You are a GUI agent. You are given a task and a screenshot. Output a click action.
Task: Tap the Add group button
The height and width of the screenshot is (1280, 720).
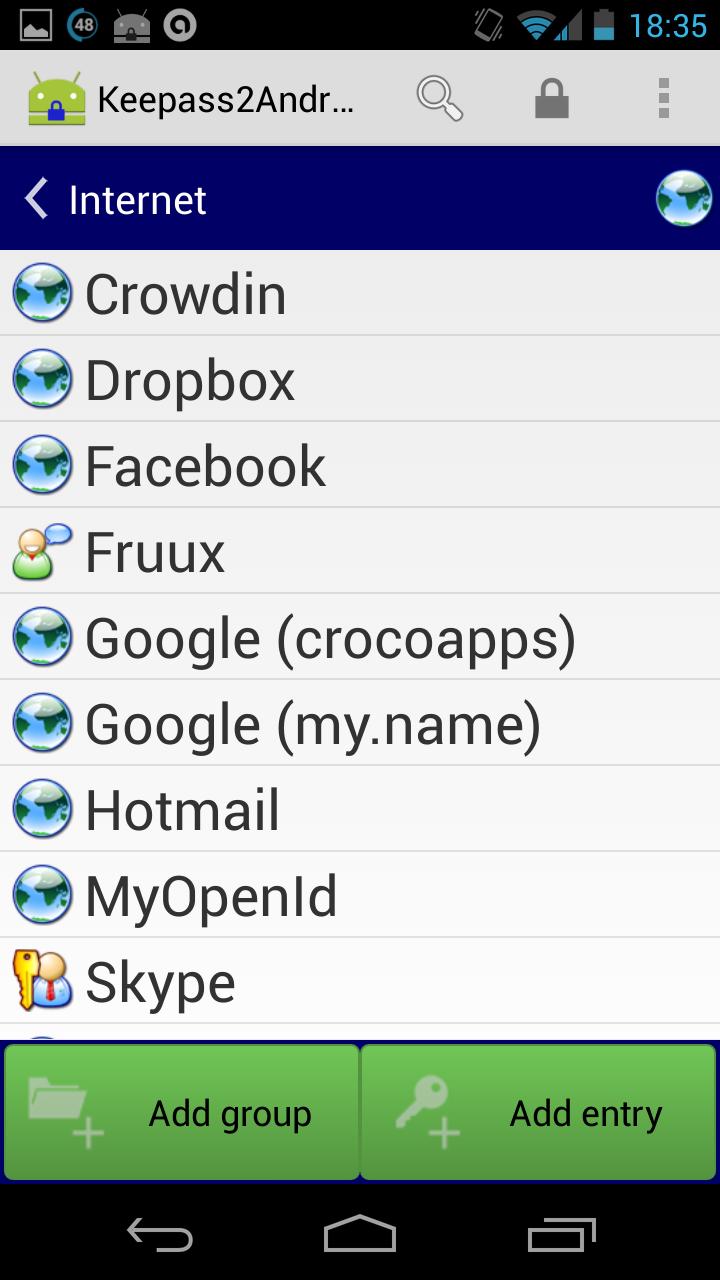[x=182, y=1113]
